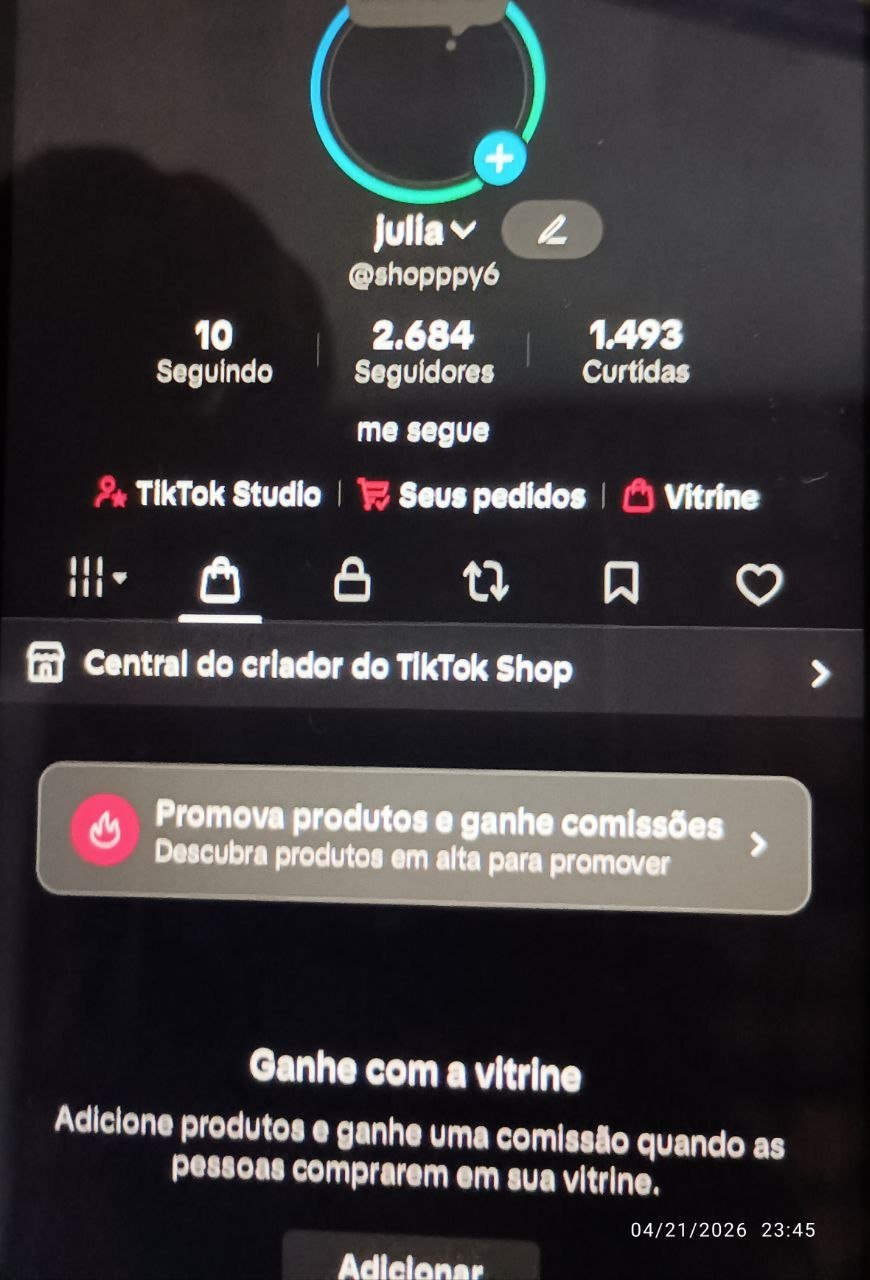View the Seguidores list

[424, 351]
